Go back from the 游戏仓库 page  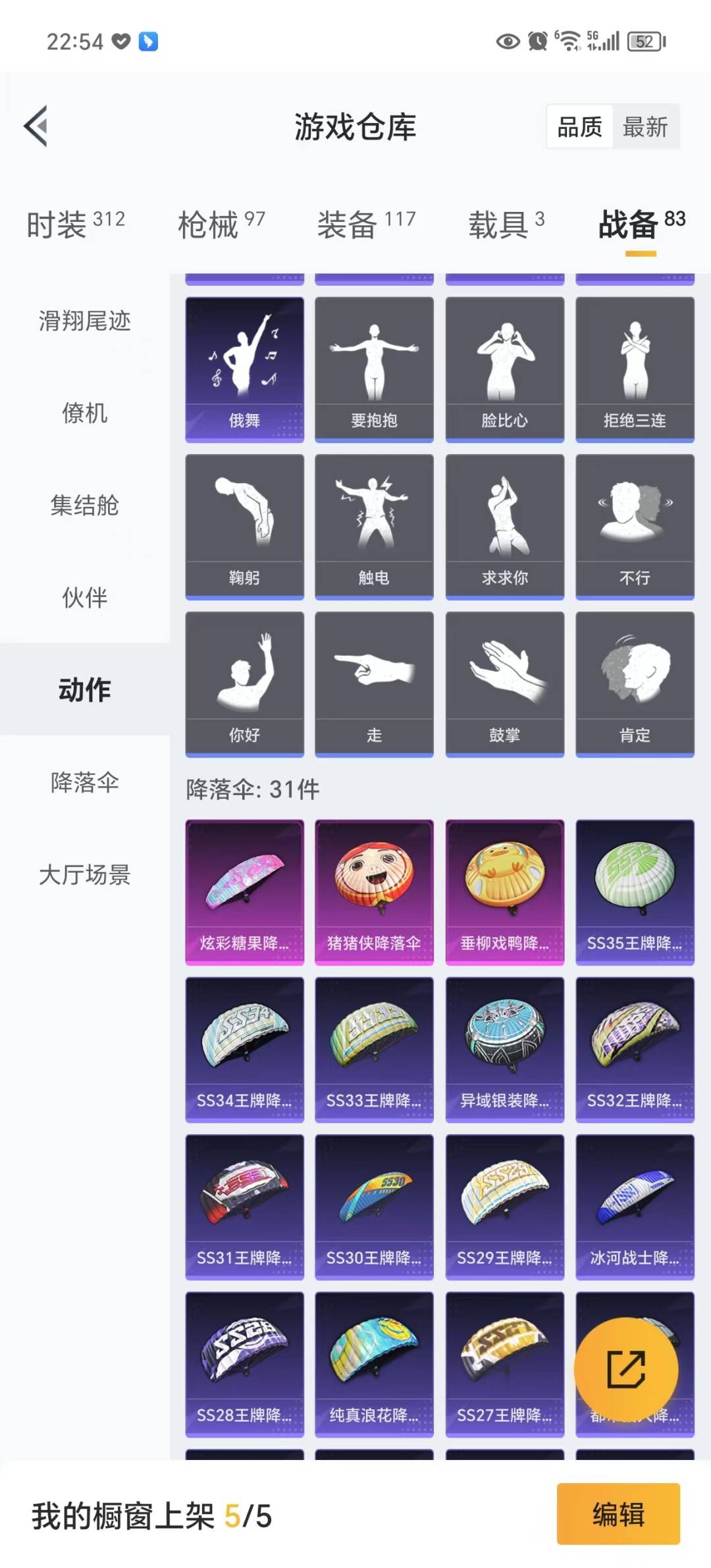[36, 126]
